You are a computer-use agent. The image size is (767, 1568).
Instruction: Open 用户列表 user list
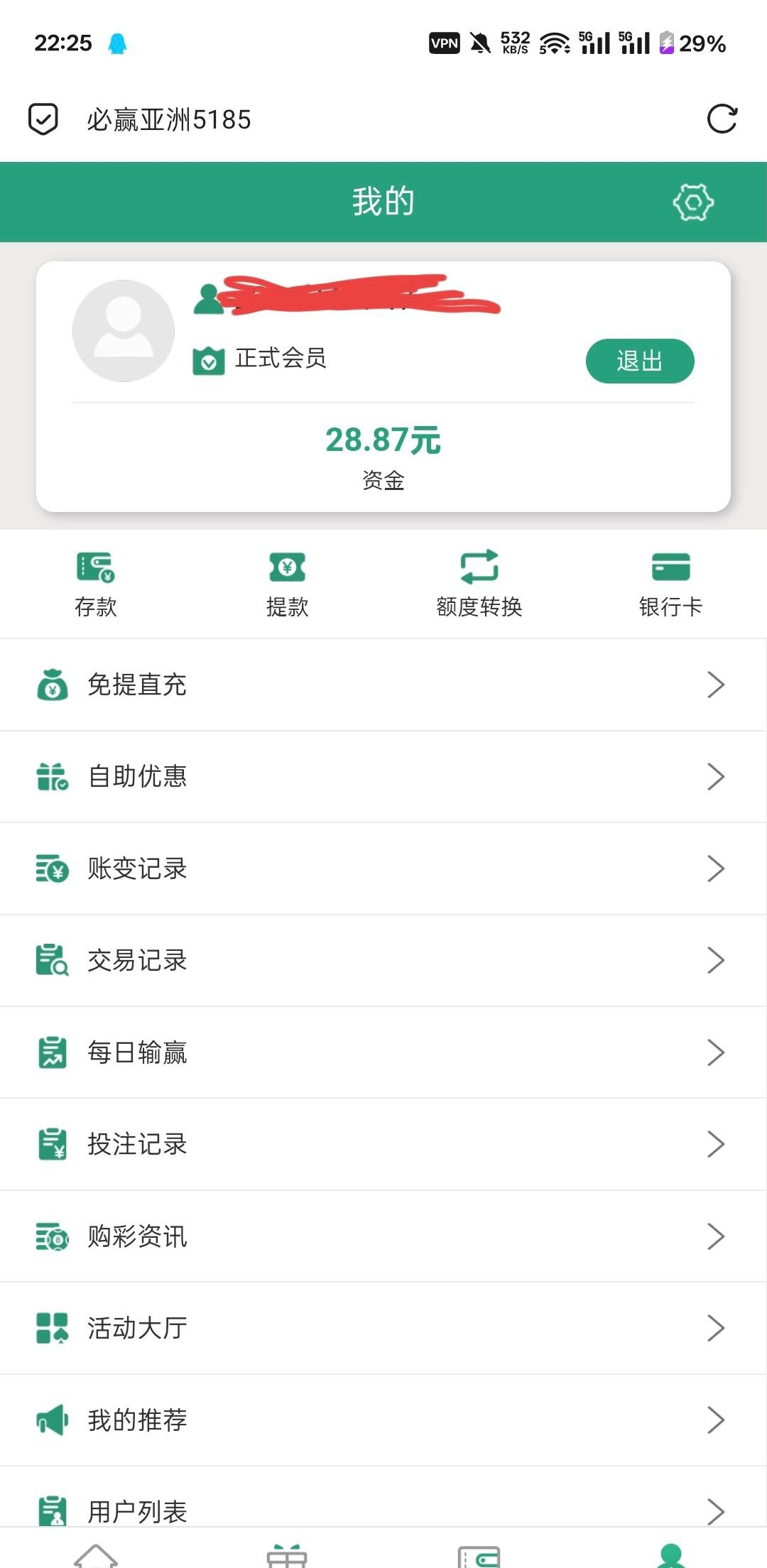click(383, 1509)
